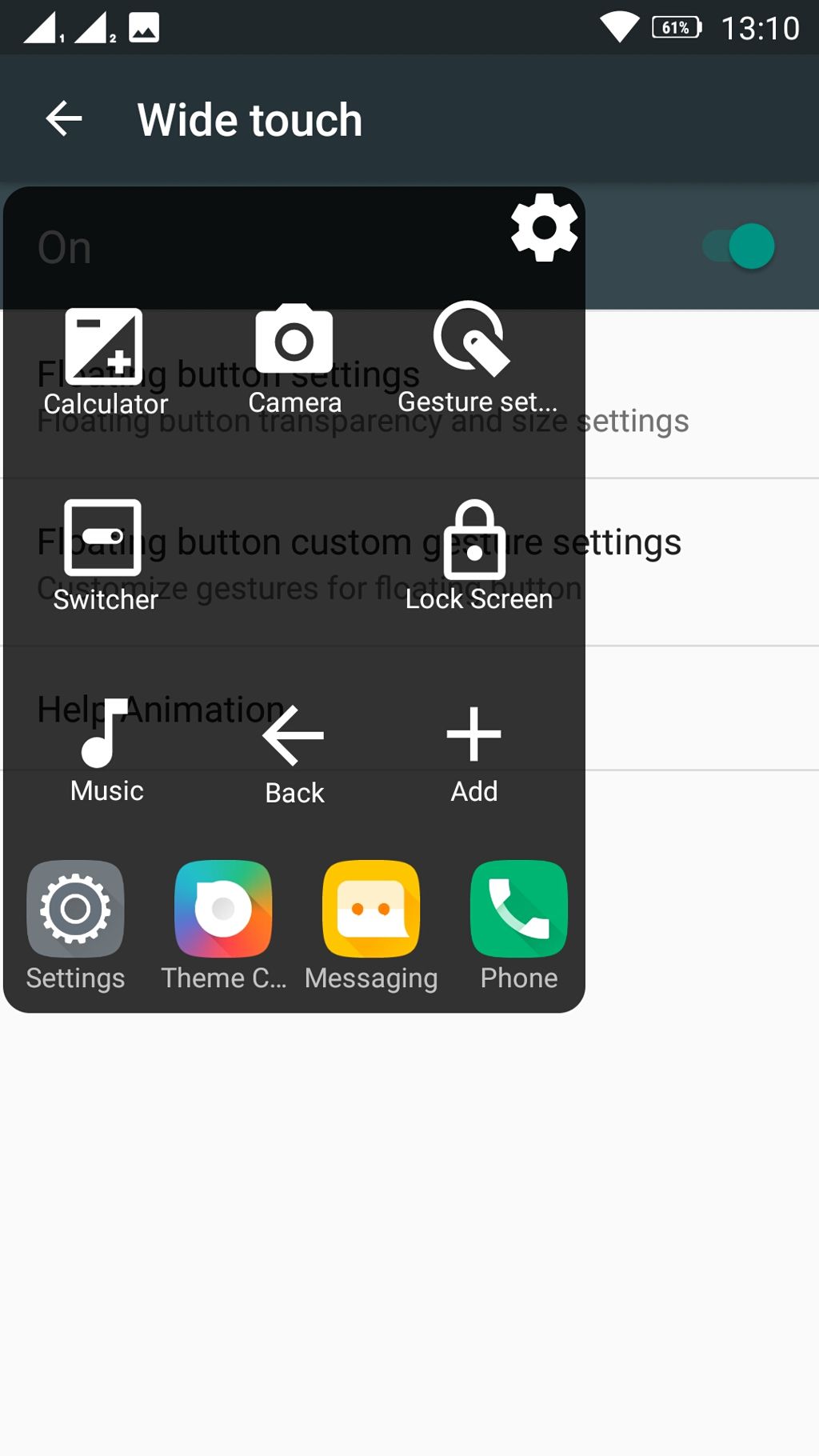
Task: Launch Calculator from the floating panel
Action: click(x=105, y=362)
